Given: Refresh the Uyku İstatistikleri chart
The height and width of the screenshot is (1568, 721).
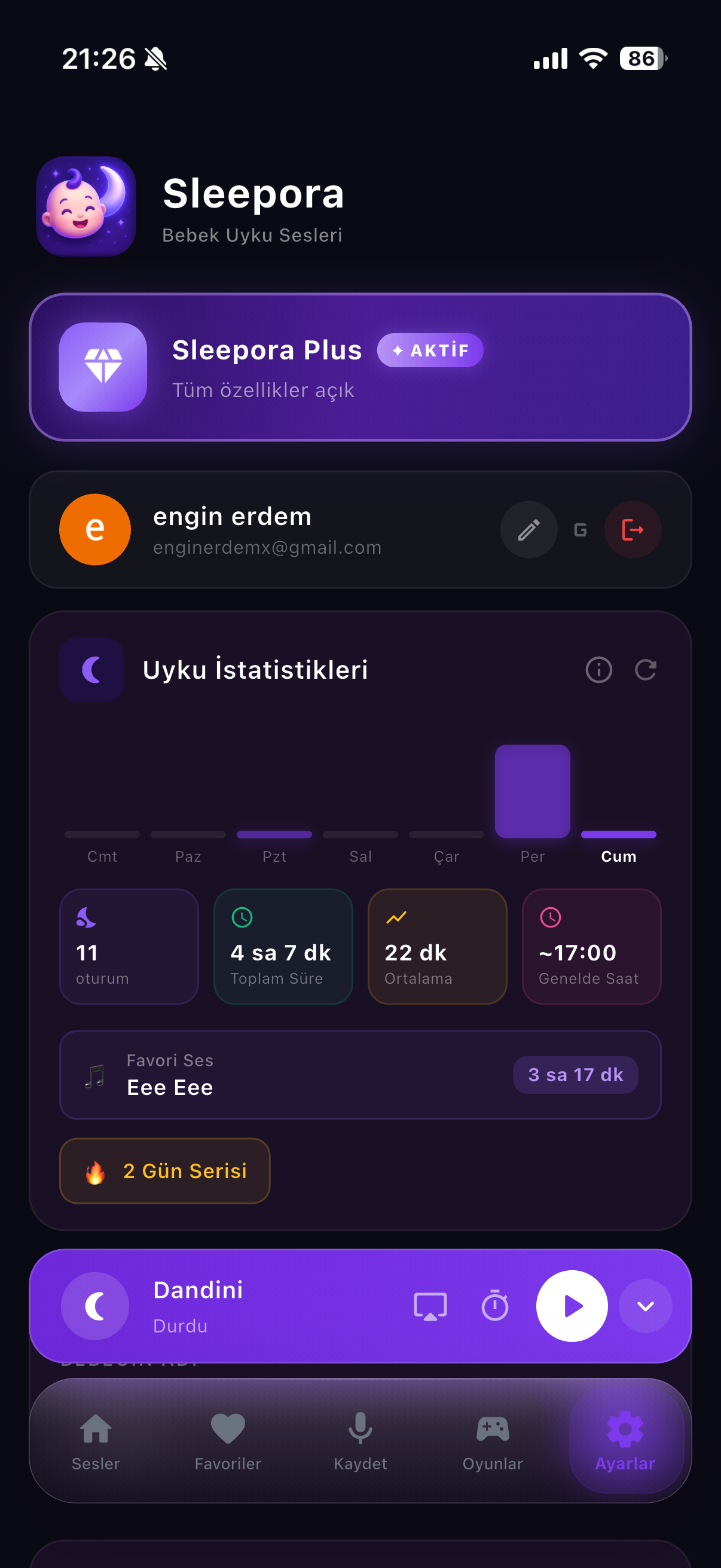Looking at the screenshot, I should coord(646,670).
